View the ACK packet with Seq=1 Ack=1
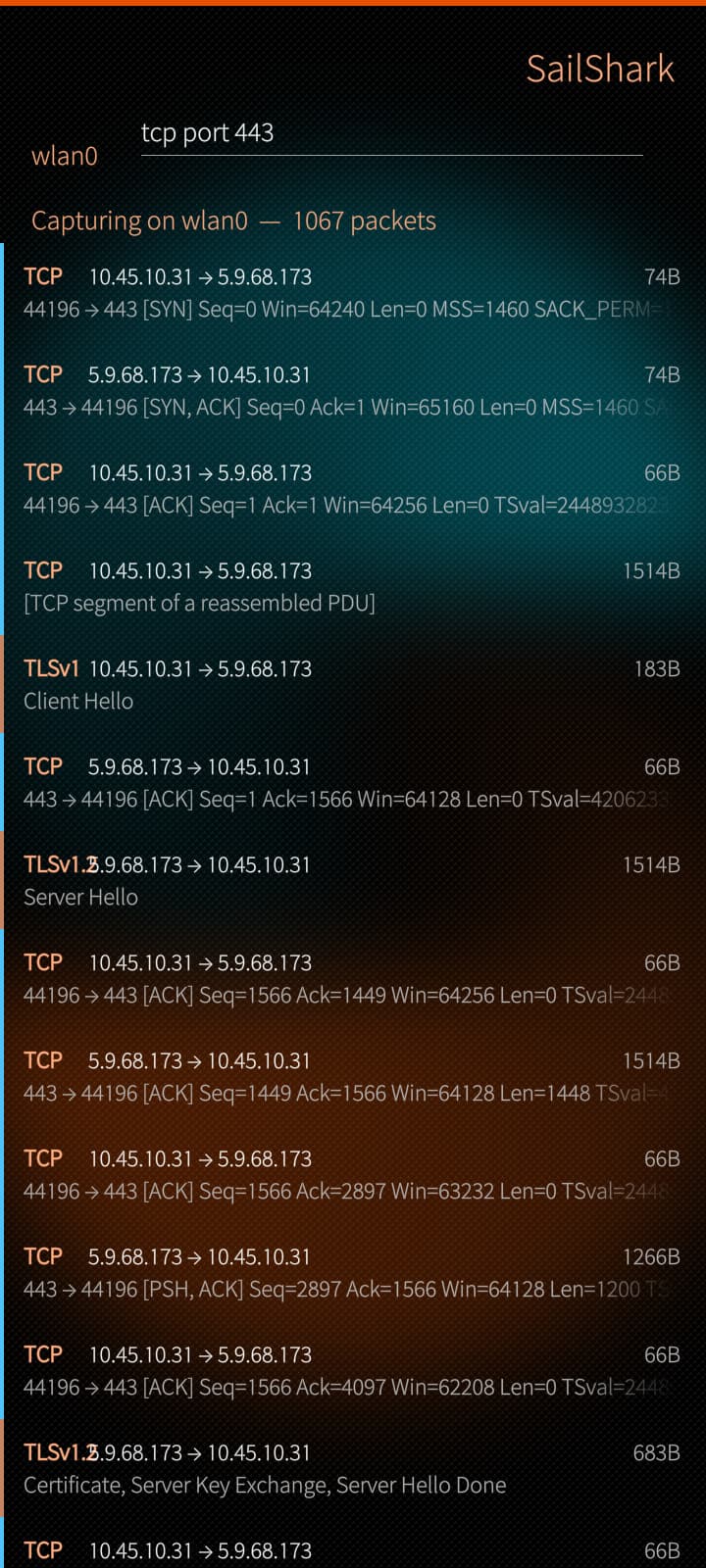Image resolution: width=706 pixels, height=1568 pixels. pos(351,488)
